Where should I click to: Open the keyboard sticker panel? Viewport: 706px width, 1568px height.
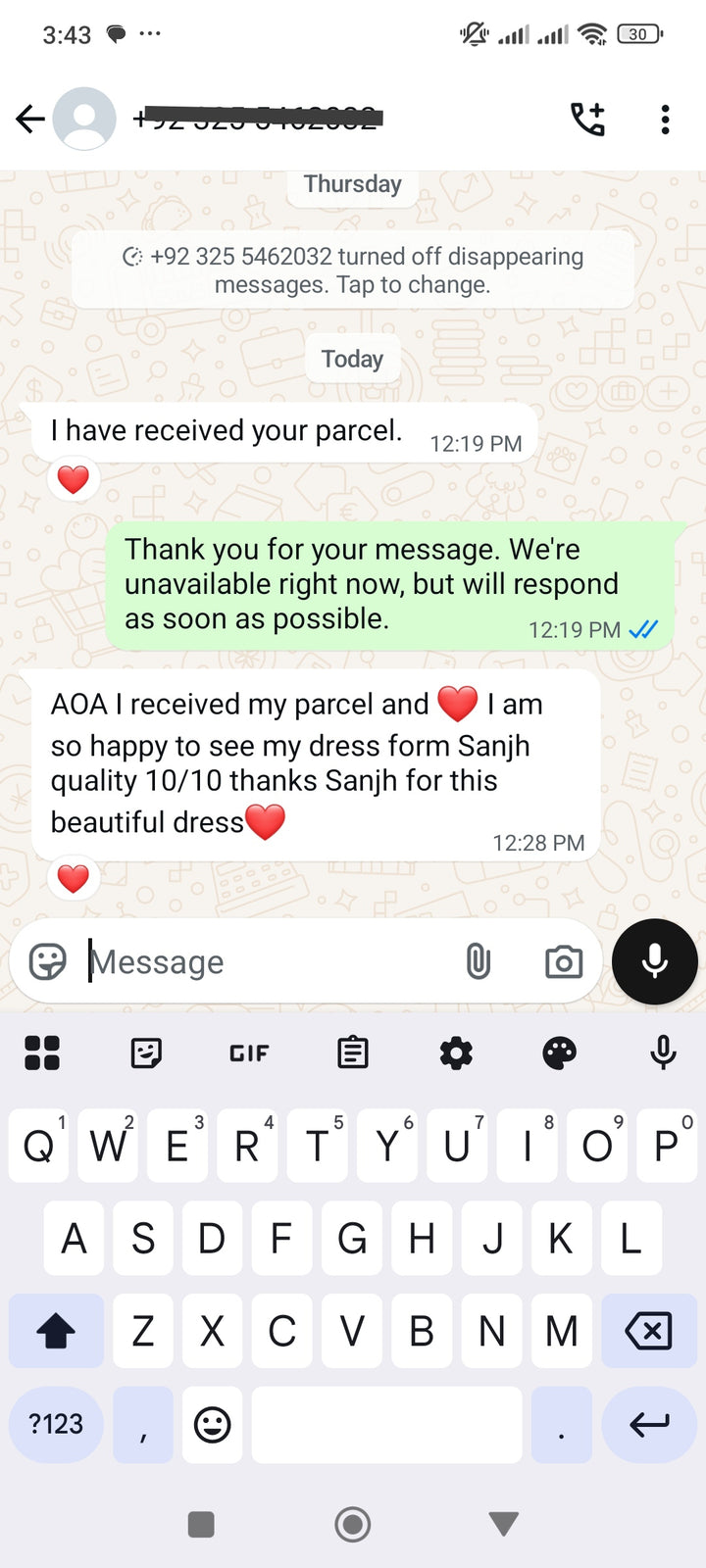click(146, 1053)
